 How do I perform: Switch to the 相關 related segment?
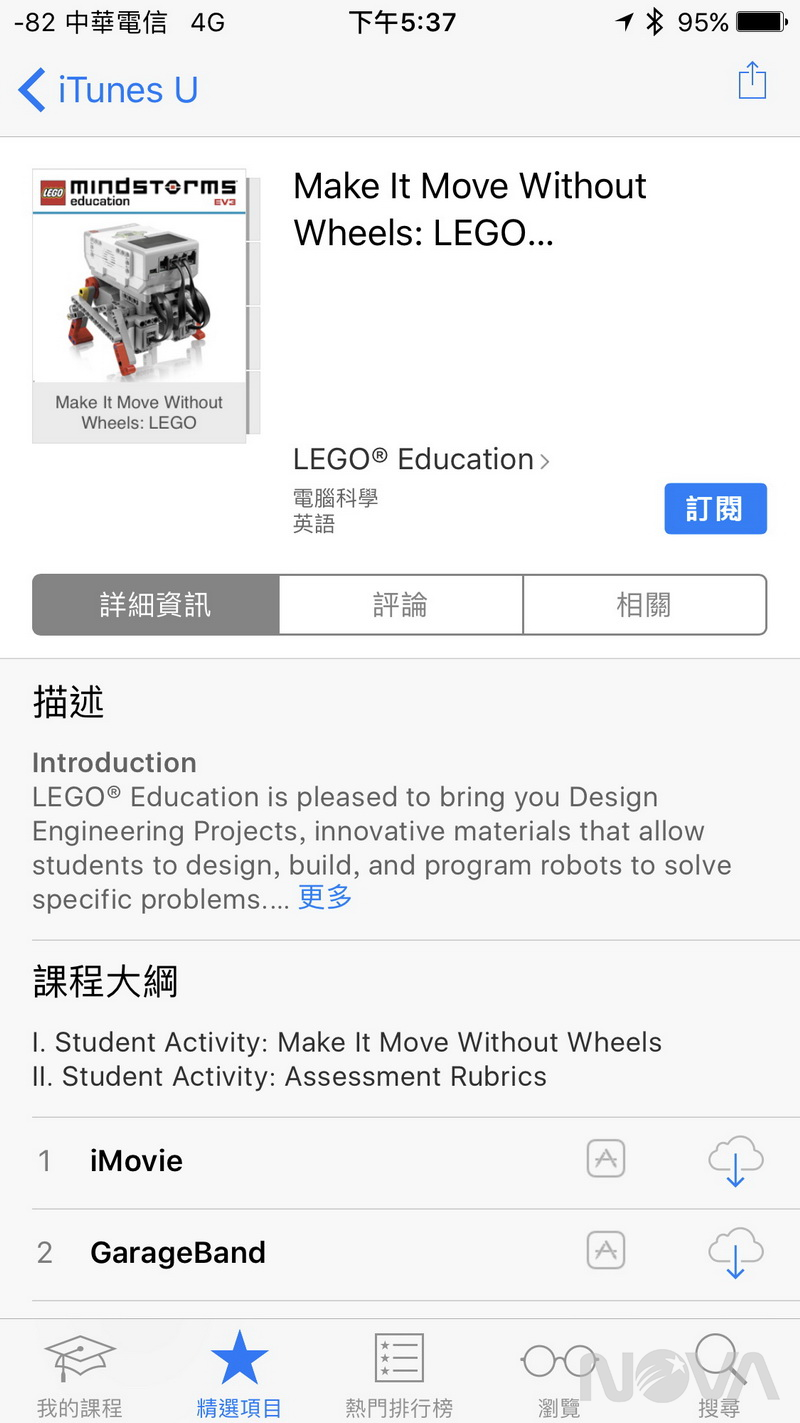pyautogui.click(x=644, y=605)
